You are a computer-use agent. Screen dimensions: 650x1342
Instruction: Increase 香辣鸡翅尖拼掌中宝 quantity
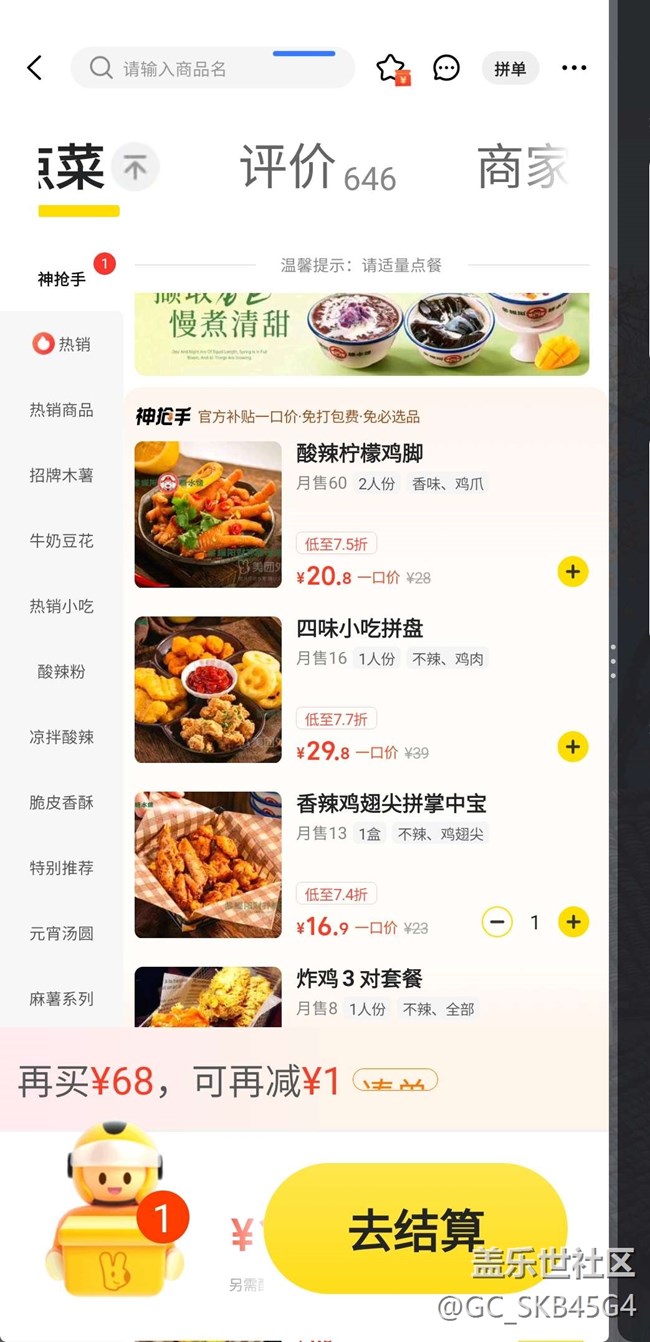tap(572, 922)
